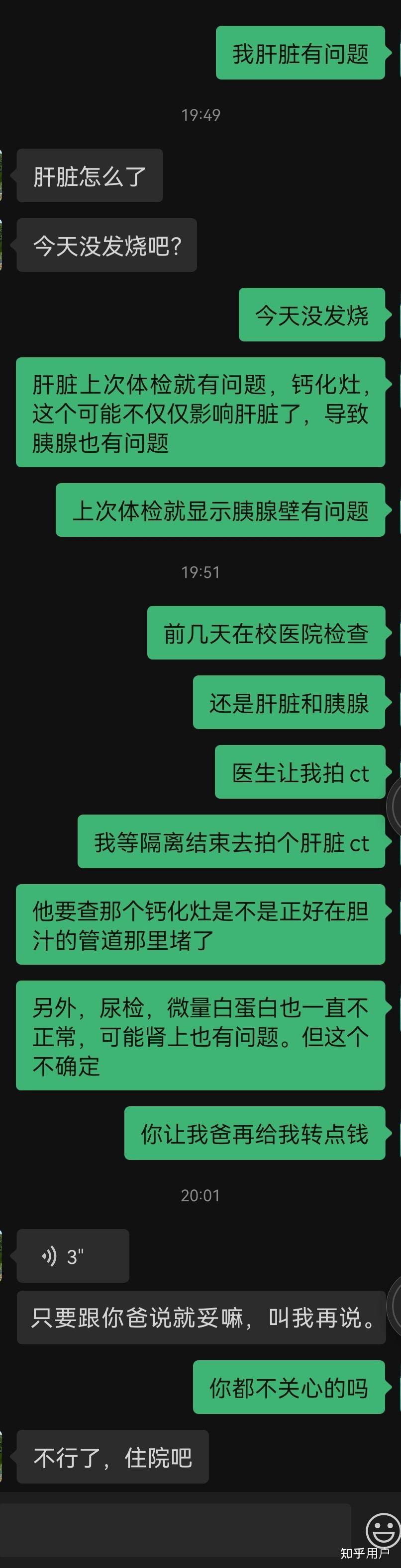Open the emoji picker
401x1568 pixels.
(382, 1528)
